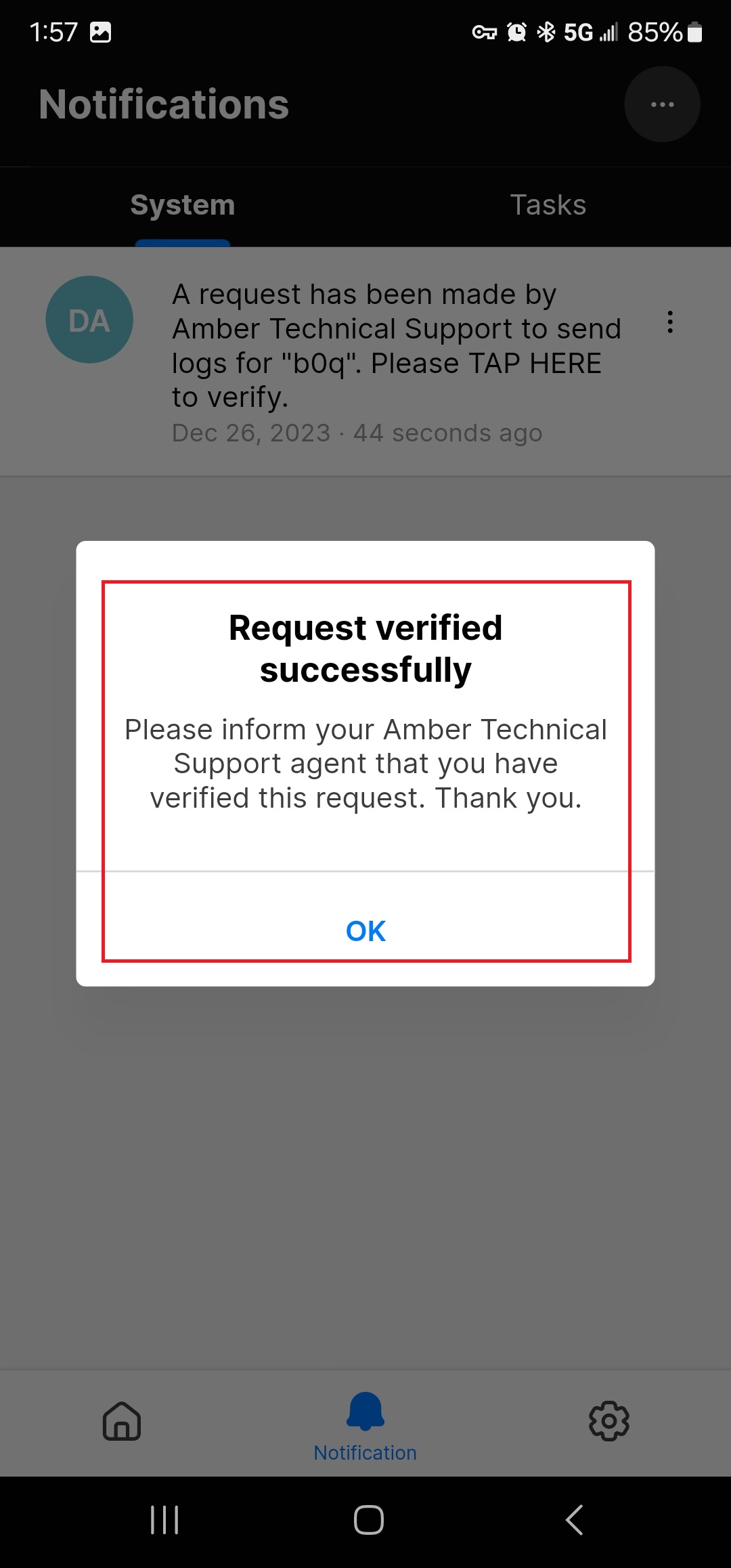The image size is (731, 1568).
Task: Select the System tab
Action: point(183,205)
